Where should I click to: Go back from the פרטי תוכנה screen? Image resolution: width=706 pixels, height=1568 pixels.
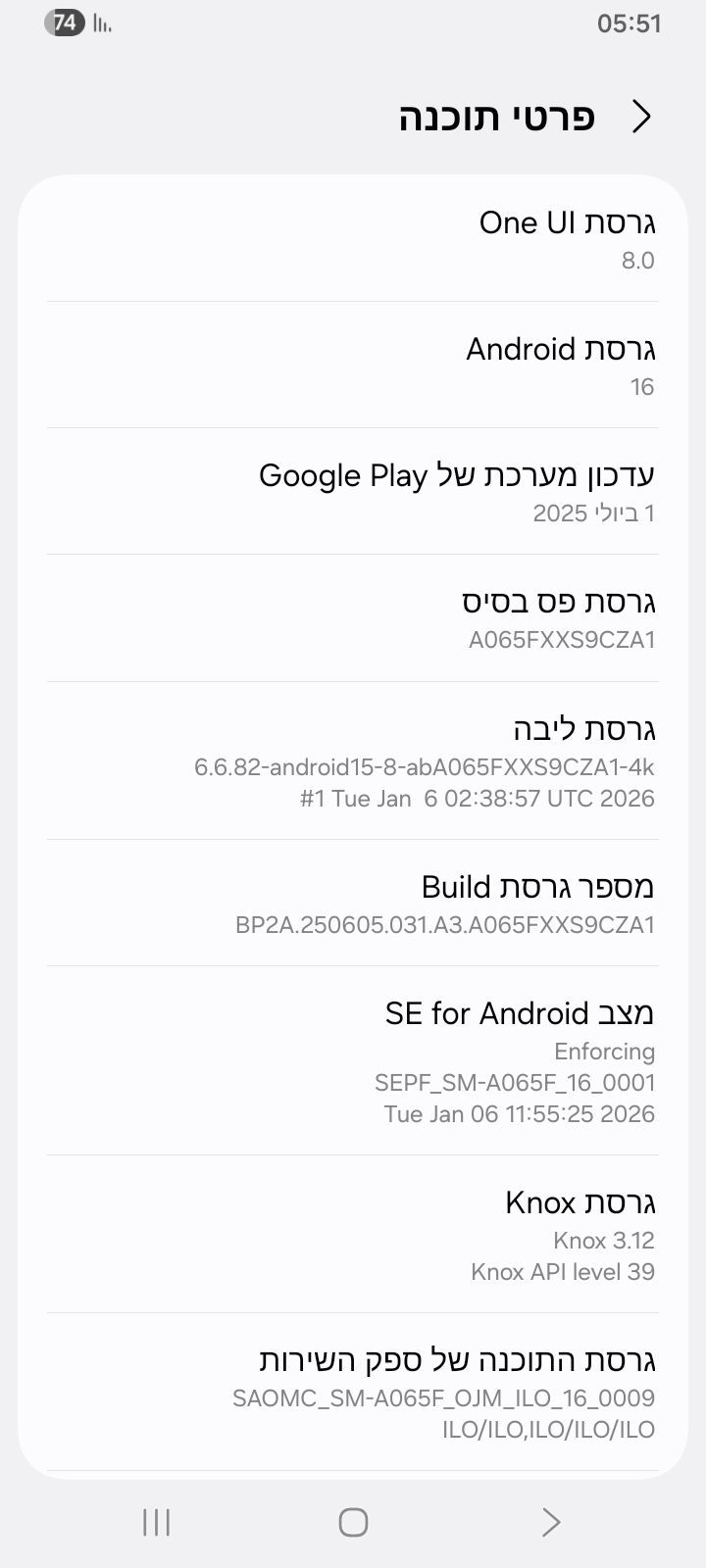point(641,117)
